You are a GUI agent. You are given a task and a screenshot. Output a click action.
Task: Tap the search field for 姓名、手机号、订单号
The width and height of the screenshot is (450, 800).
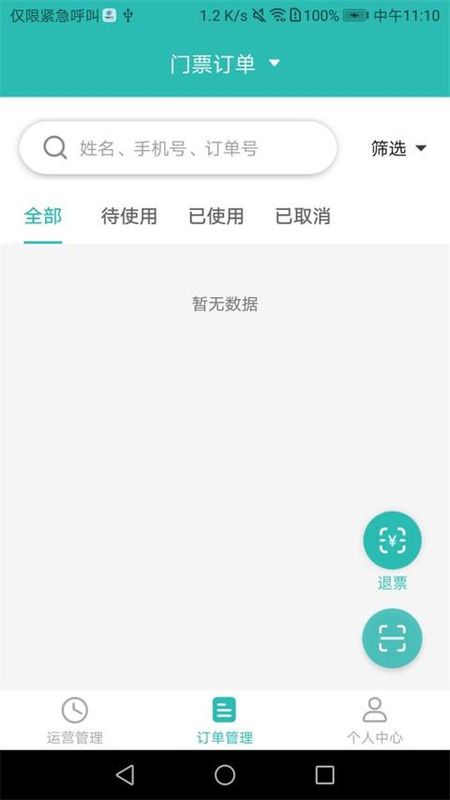pyautogui.click(x=178, y=148)
